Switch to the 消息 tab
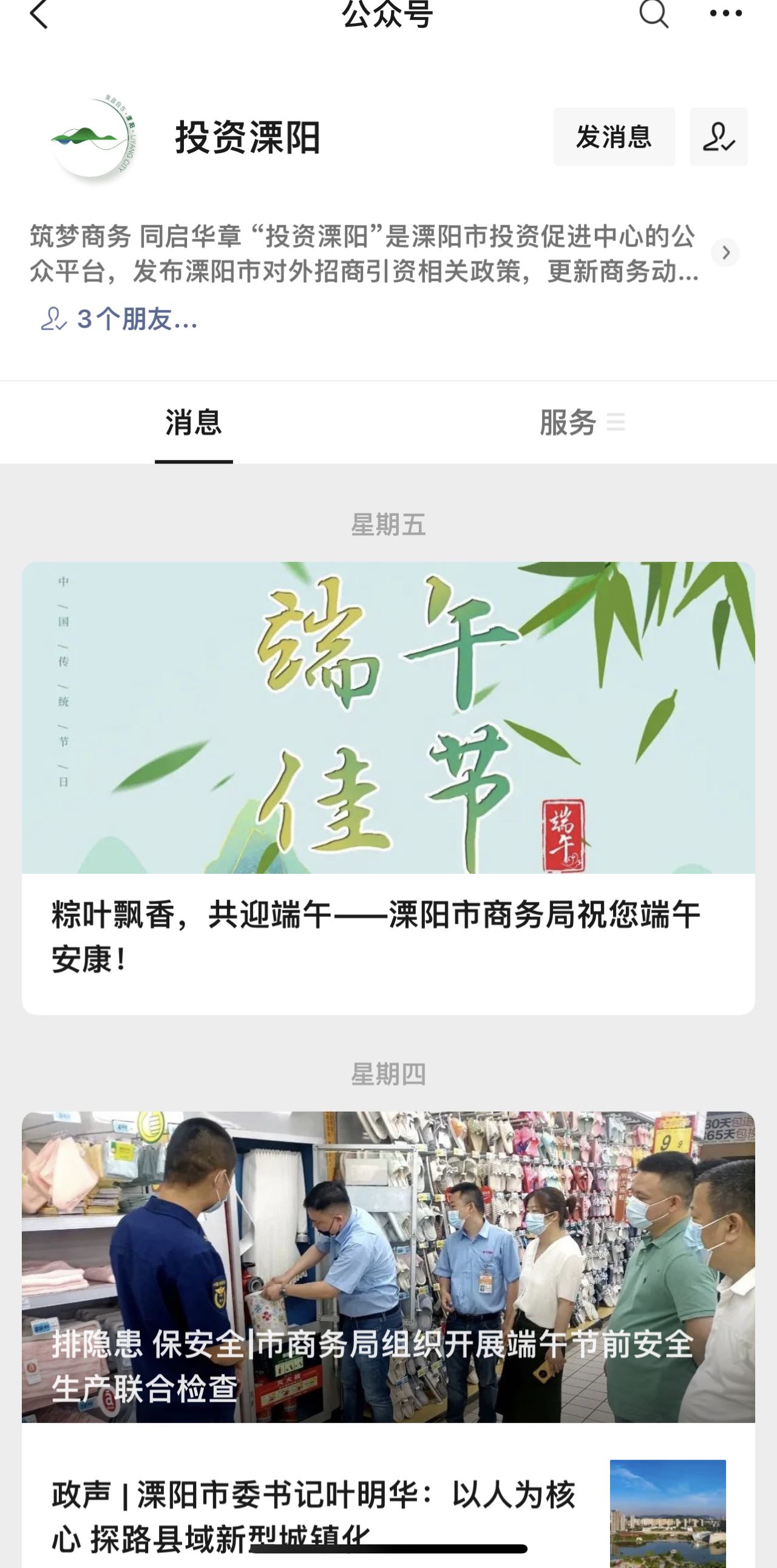 [194, 422]
